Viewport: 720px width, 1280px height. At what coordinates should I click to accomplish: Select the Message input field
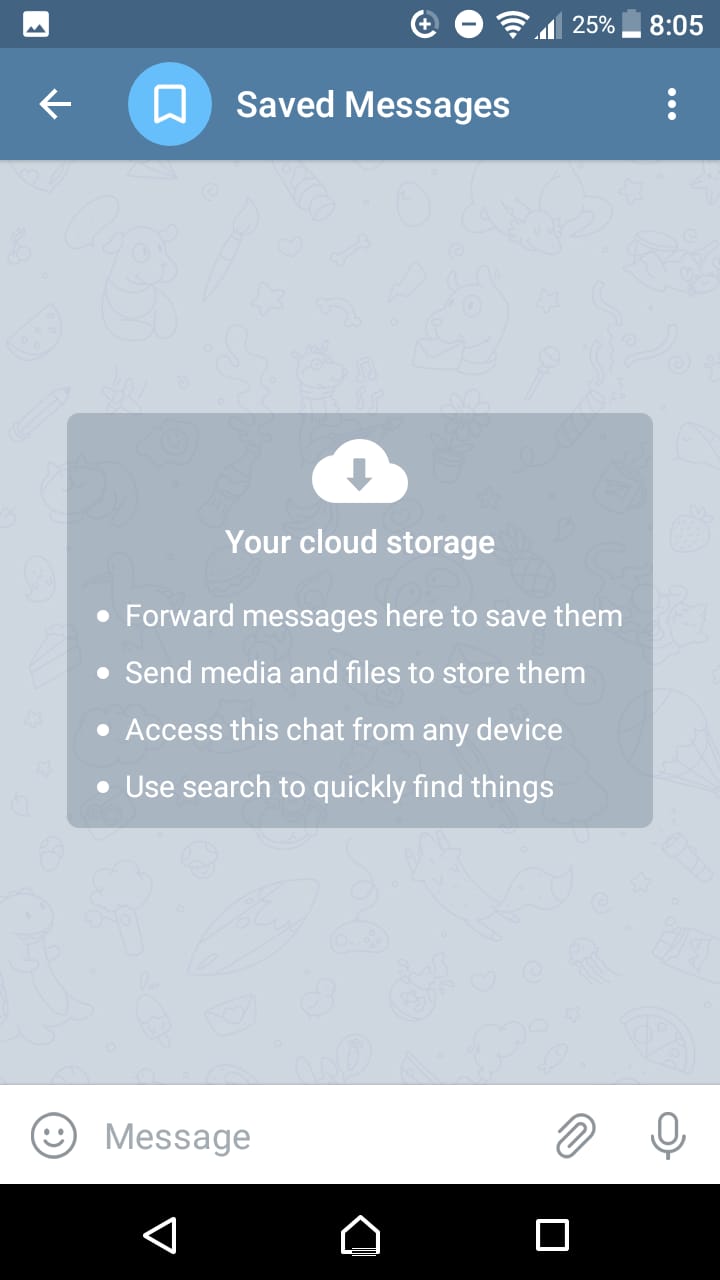(x=250, y=1135)
